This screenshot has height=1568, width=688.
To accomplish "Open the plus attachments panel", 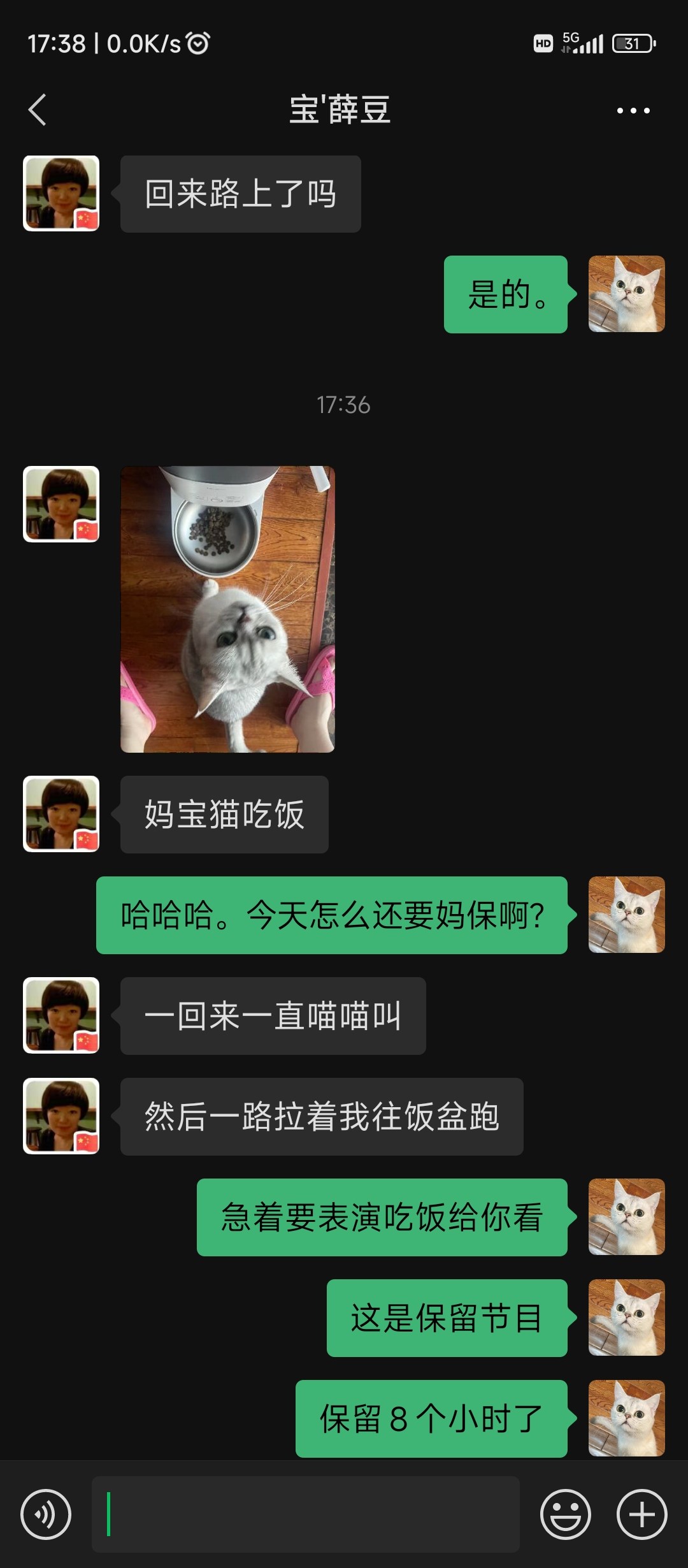I will pyautogui.click(x=641, y=1514).
